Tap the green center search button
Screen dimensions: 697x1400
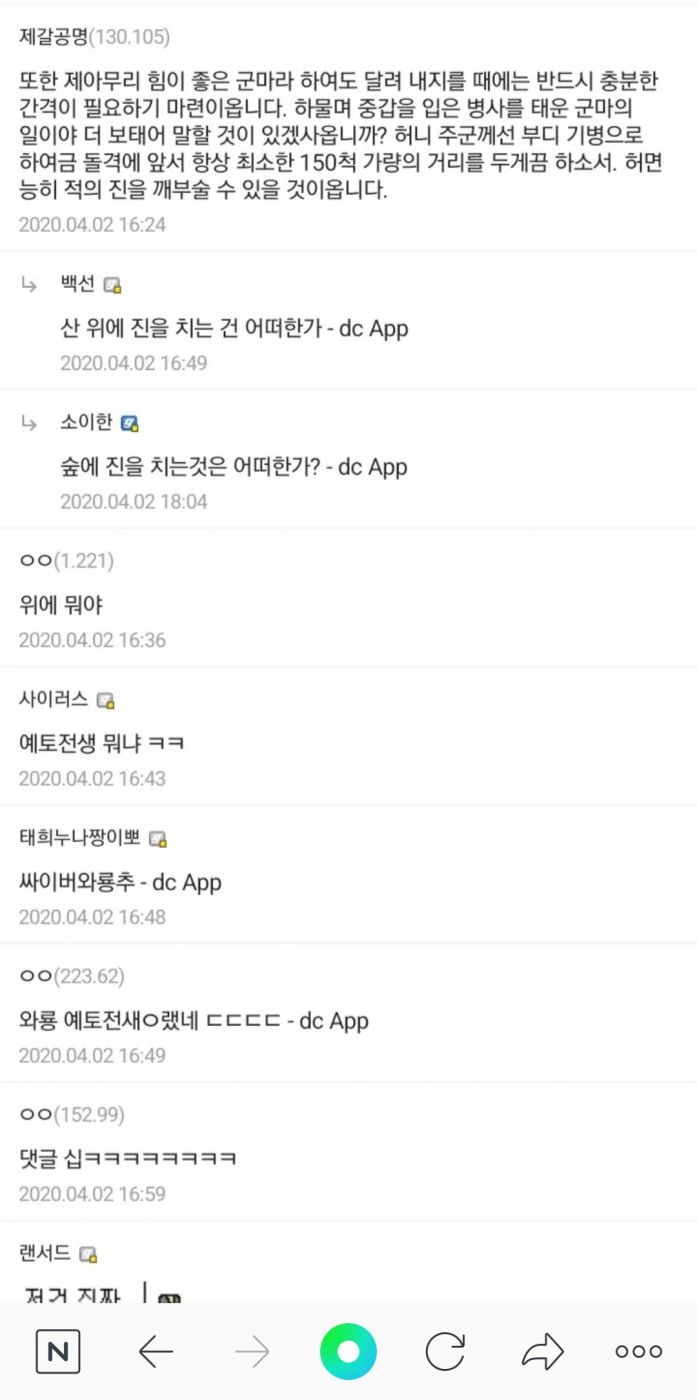coord(348,1352)
